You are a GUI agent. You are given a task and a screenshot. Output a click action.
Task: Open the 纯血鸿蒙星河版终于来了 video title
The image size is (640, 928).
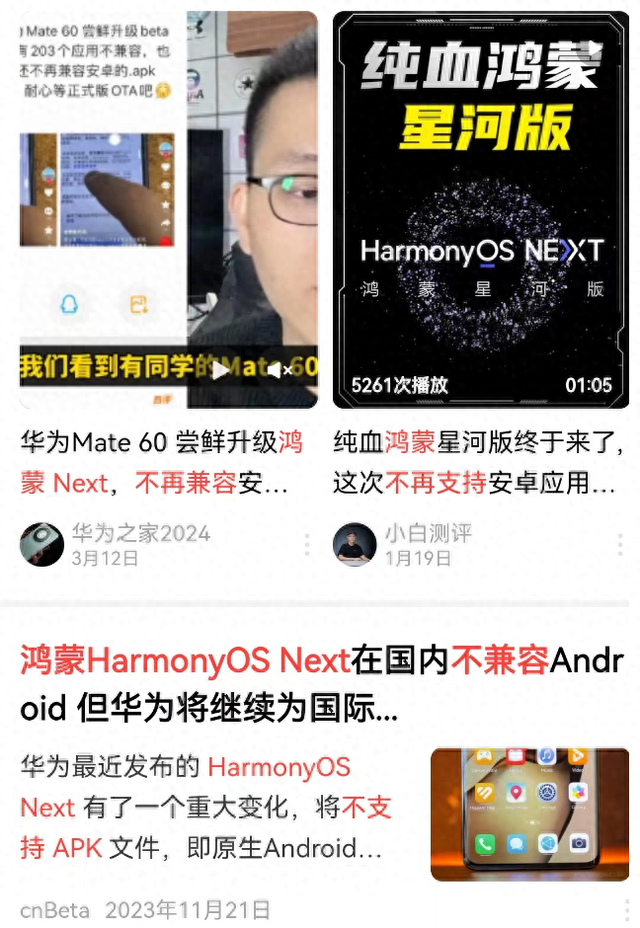[x=478, y=463]
